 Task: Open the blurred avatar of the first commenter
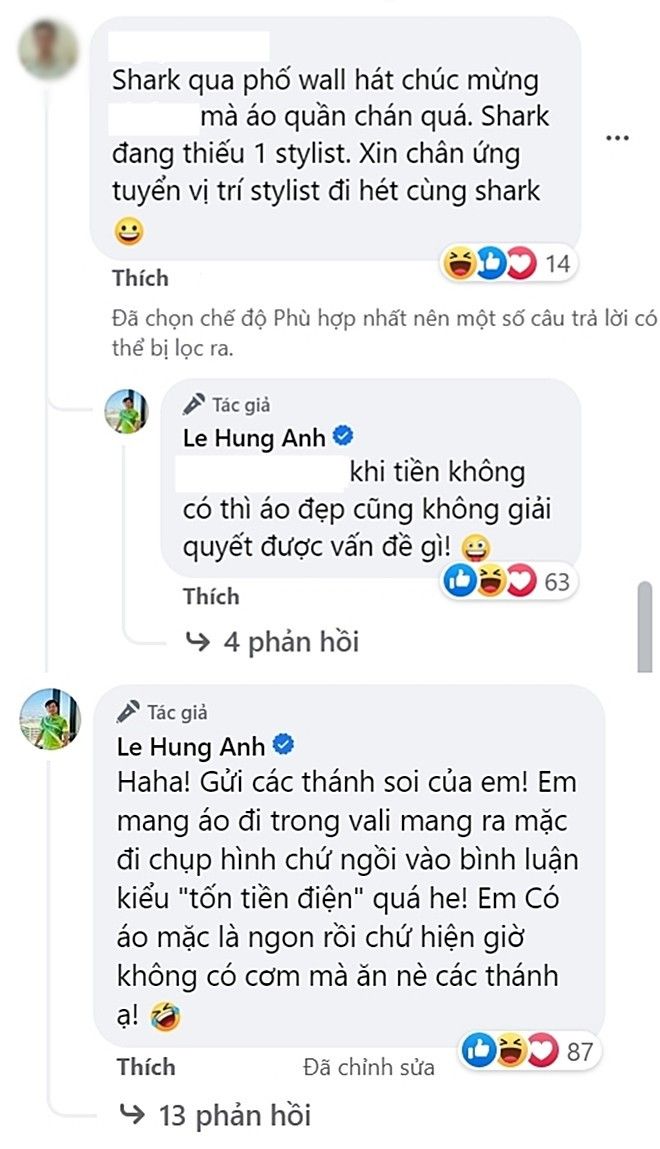pyautogui.click(x=50, y=48)
